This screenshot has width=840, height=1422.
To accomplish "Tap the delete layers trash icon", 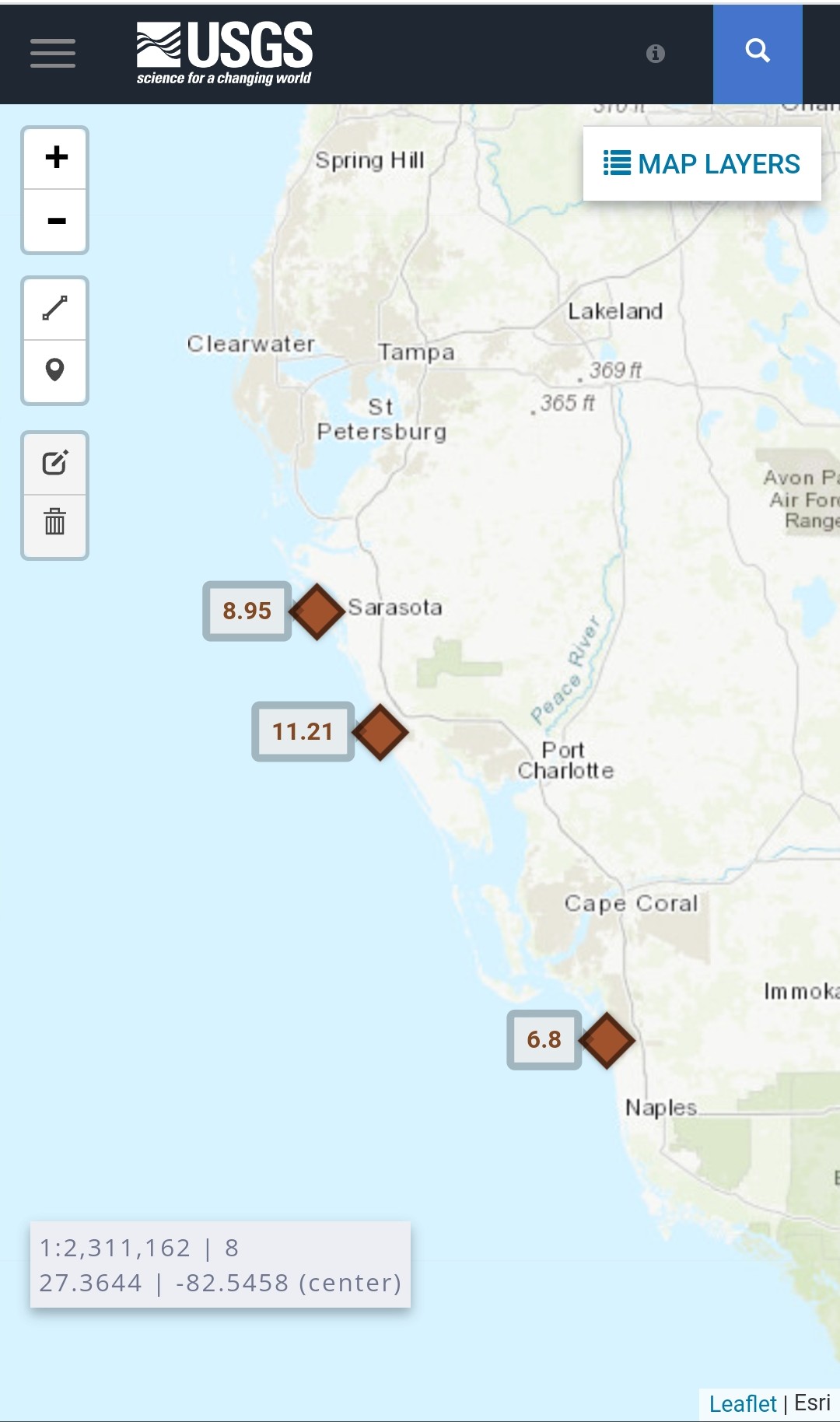I will (x=55, y=523).
